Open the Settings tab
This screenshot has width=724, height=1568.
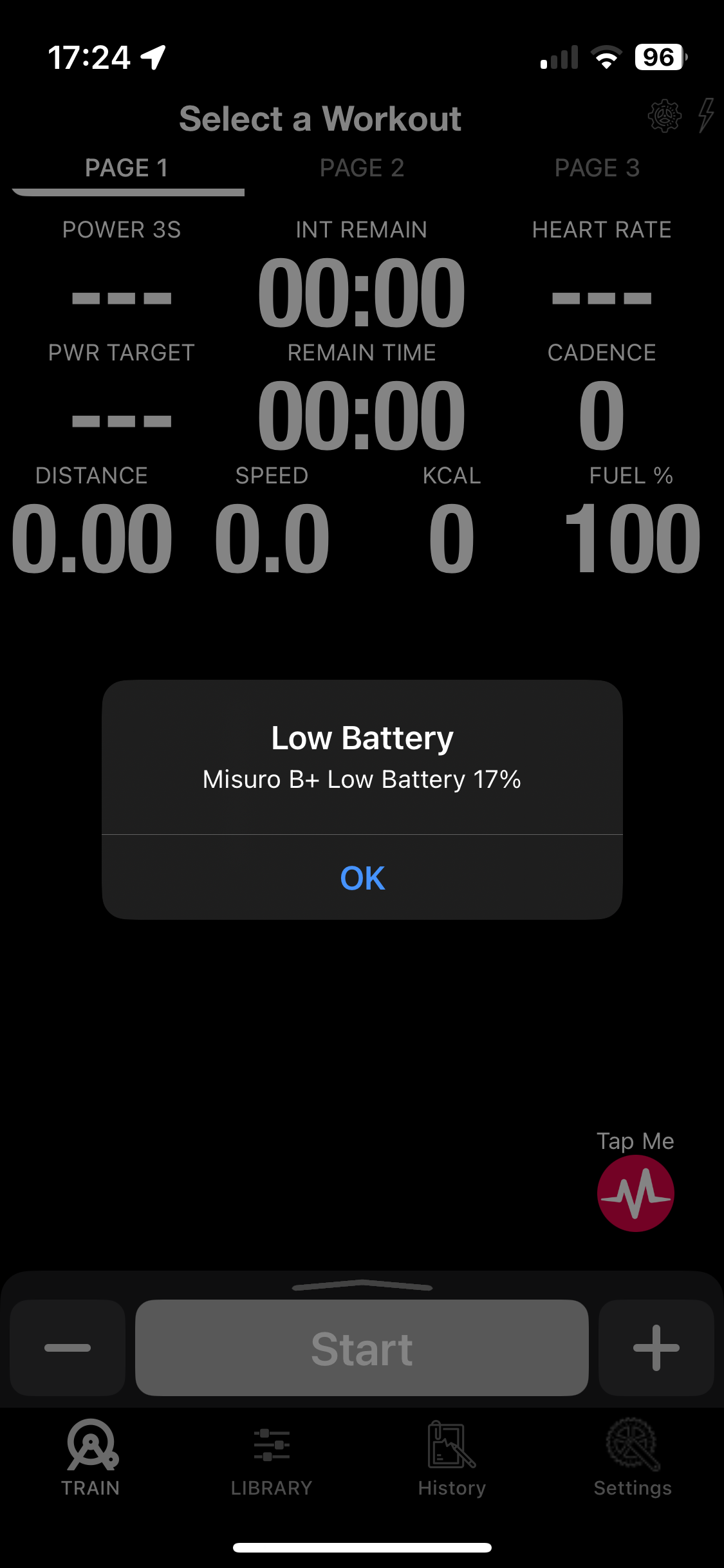633,1459
